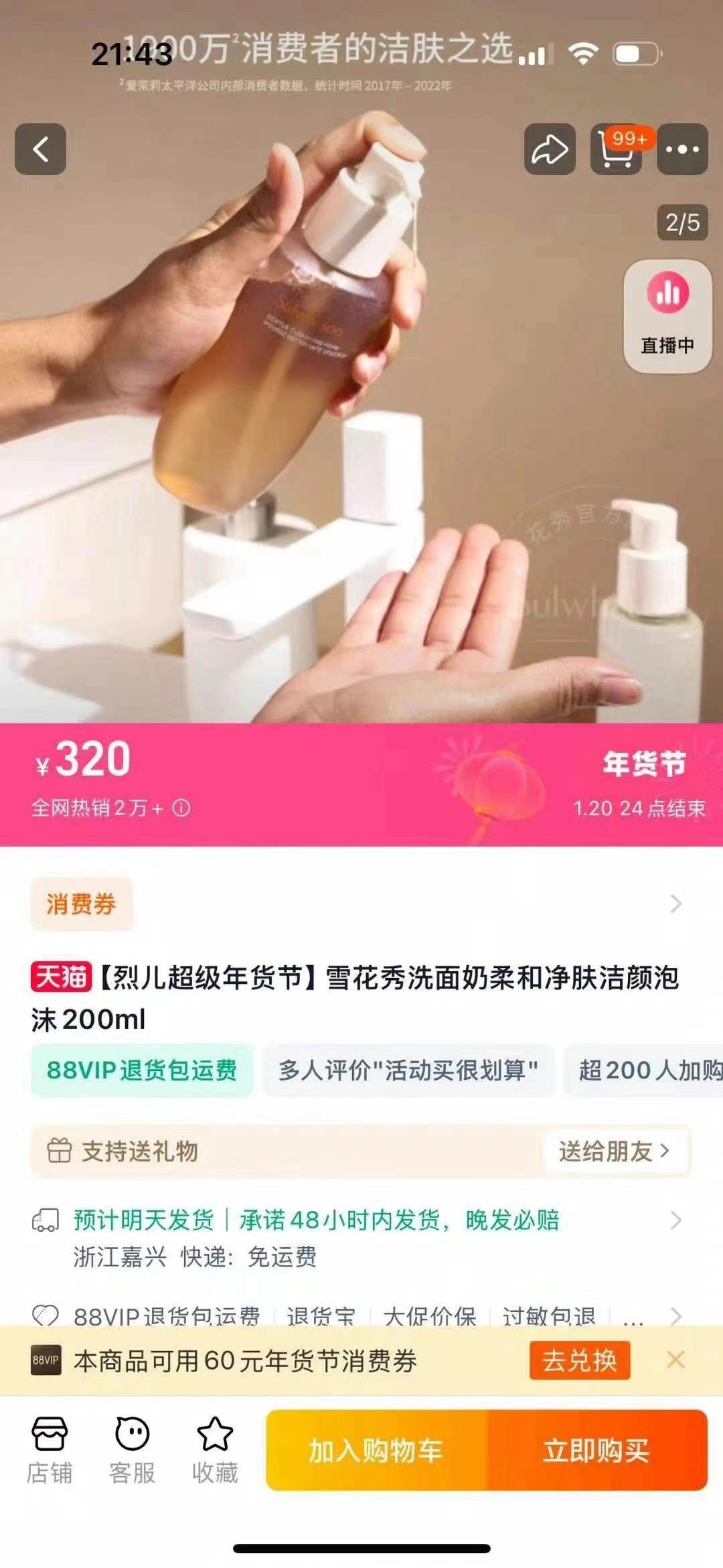Add the product to 收藏 favorites
This screenshot has width=723, height=1568.
click(215, 1450)
